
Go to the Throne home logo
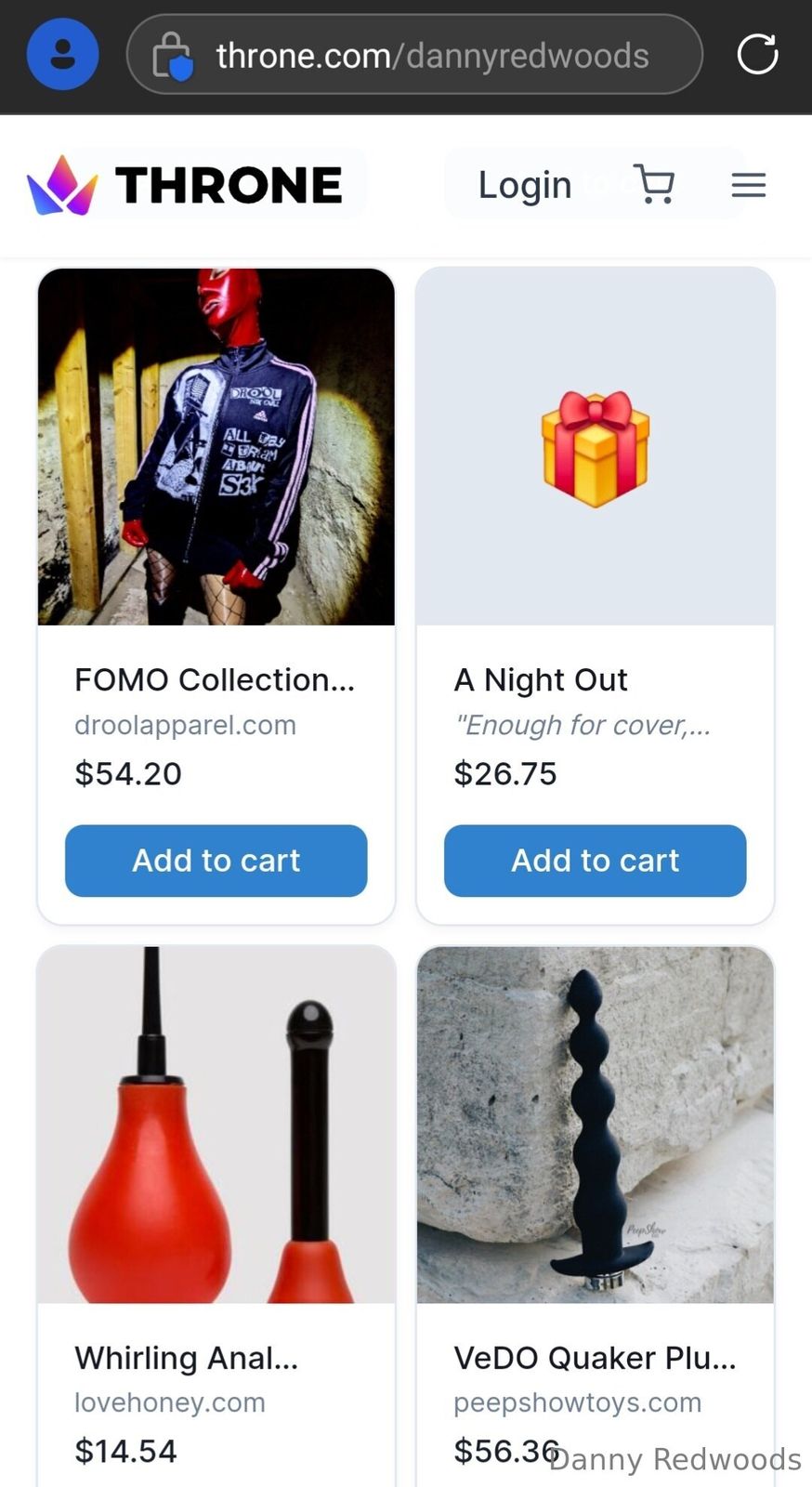[x=186, y=185]
